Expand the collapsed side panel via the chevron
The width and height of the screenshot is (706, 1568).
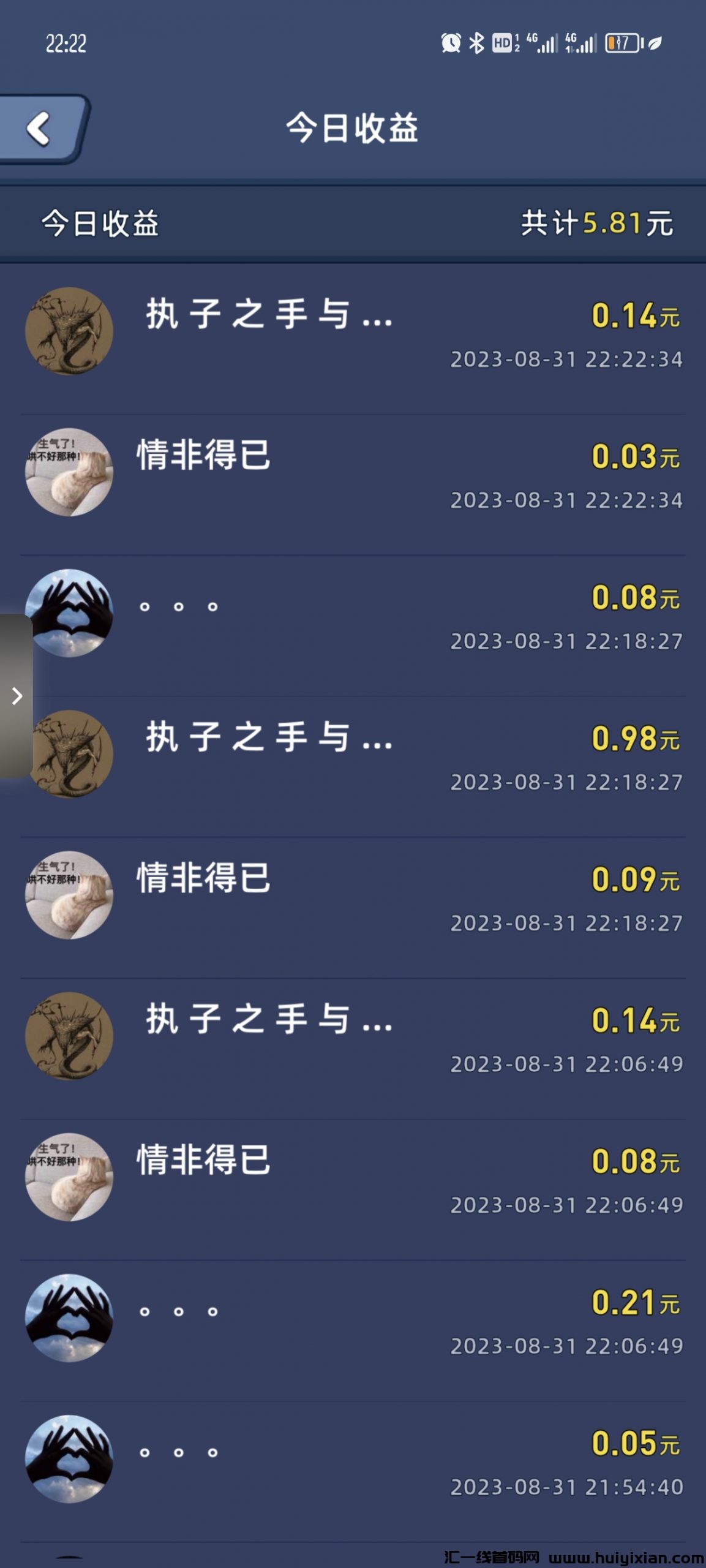click(15, 695)
